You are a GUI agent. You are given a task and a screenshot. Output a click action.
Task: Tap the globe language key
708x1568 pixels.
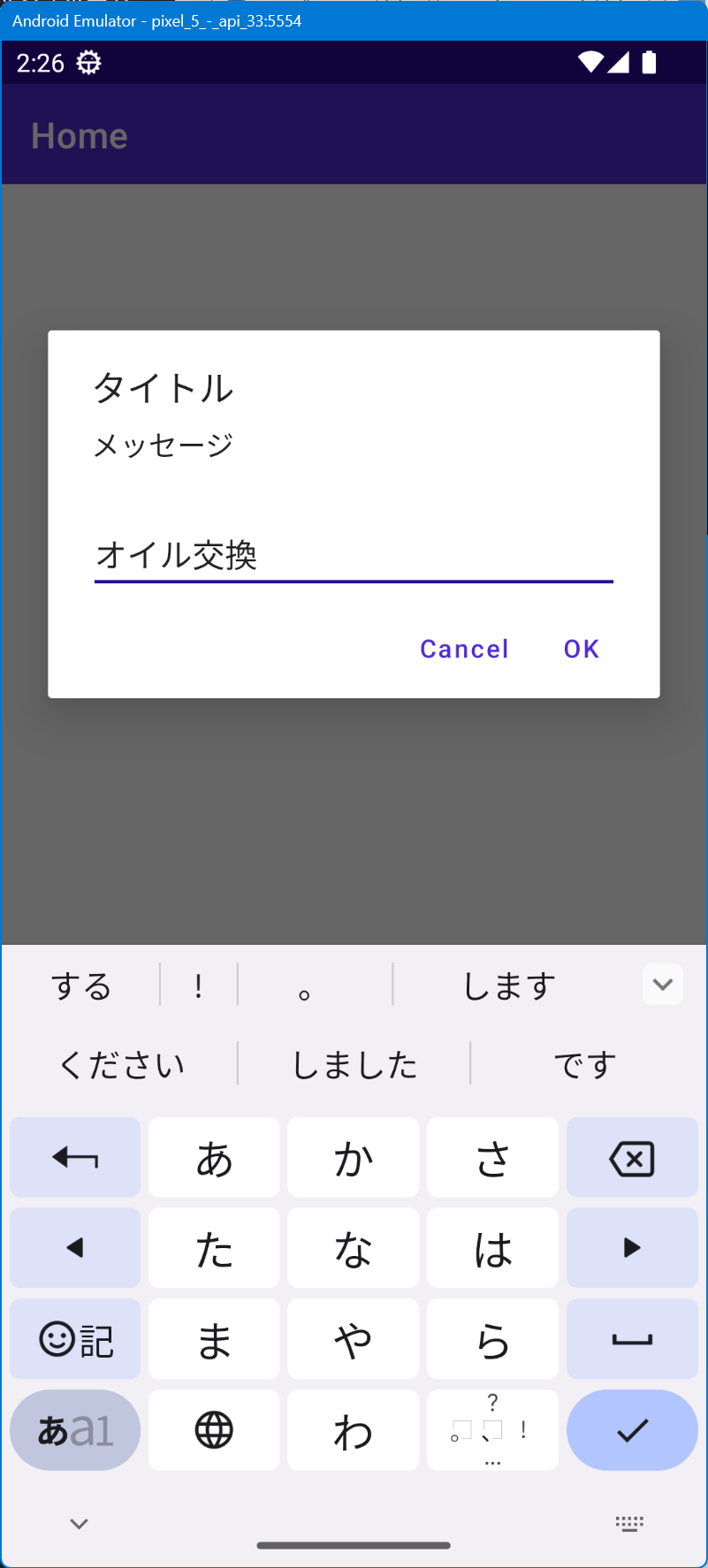pyautogui.click(x=214, y=1430)
